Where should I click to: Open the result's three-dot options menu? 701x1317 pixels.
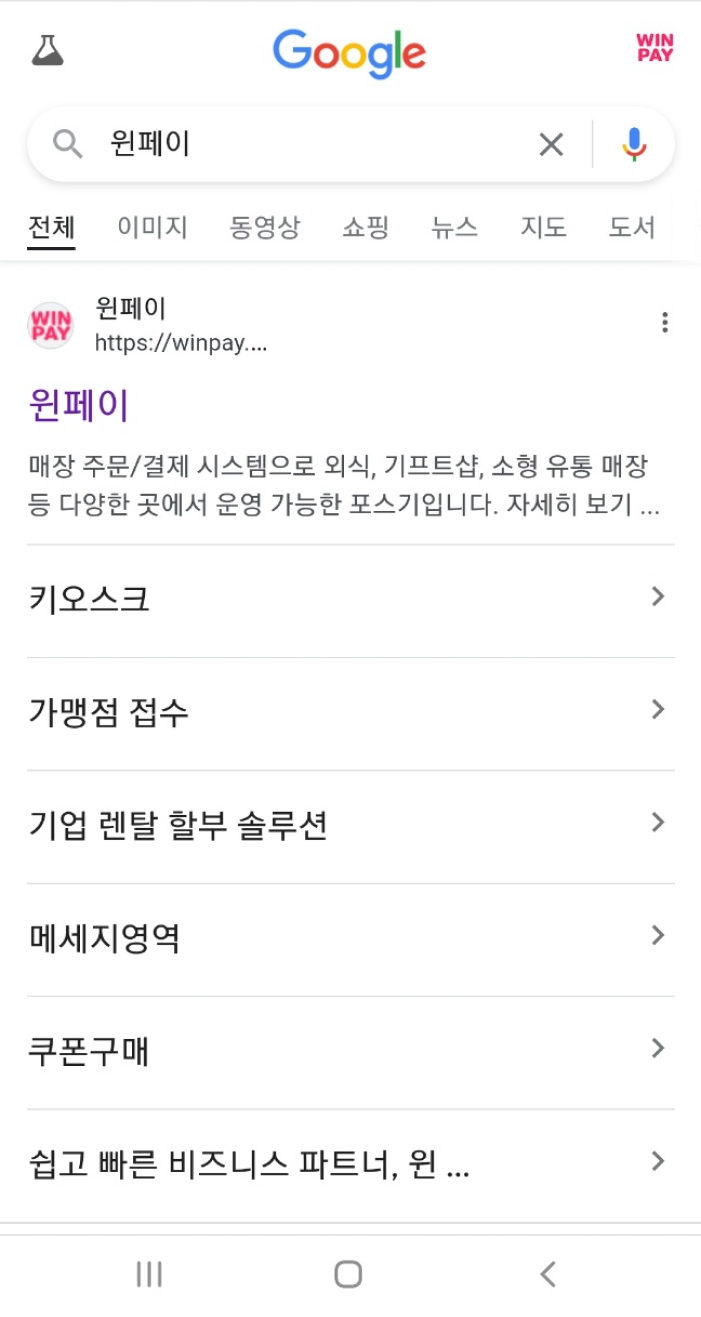click(665, 322)
